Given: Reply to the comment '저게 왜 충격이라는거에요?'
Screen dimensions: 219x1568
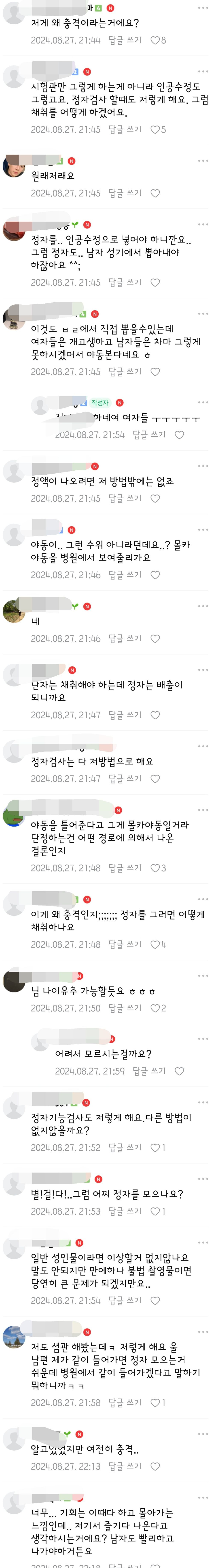Looking at the screenshot, I should [125, 40].
